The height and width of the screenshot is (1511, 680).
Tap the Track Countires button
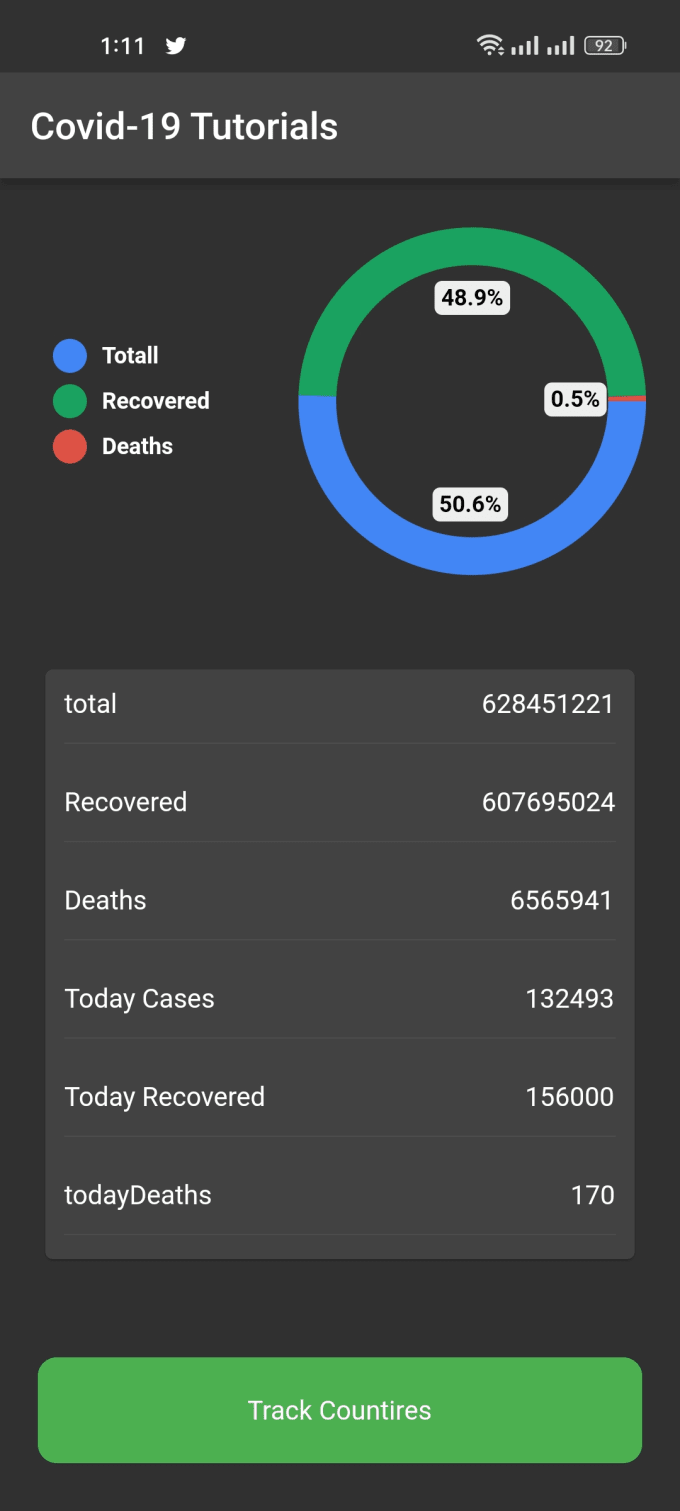340,1409
